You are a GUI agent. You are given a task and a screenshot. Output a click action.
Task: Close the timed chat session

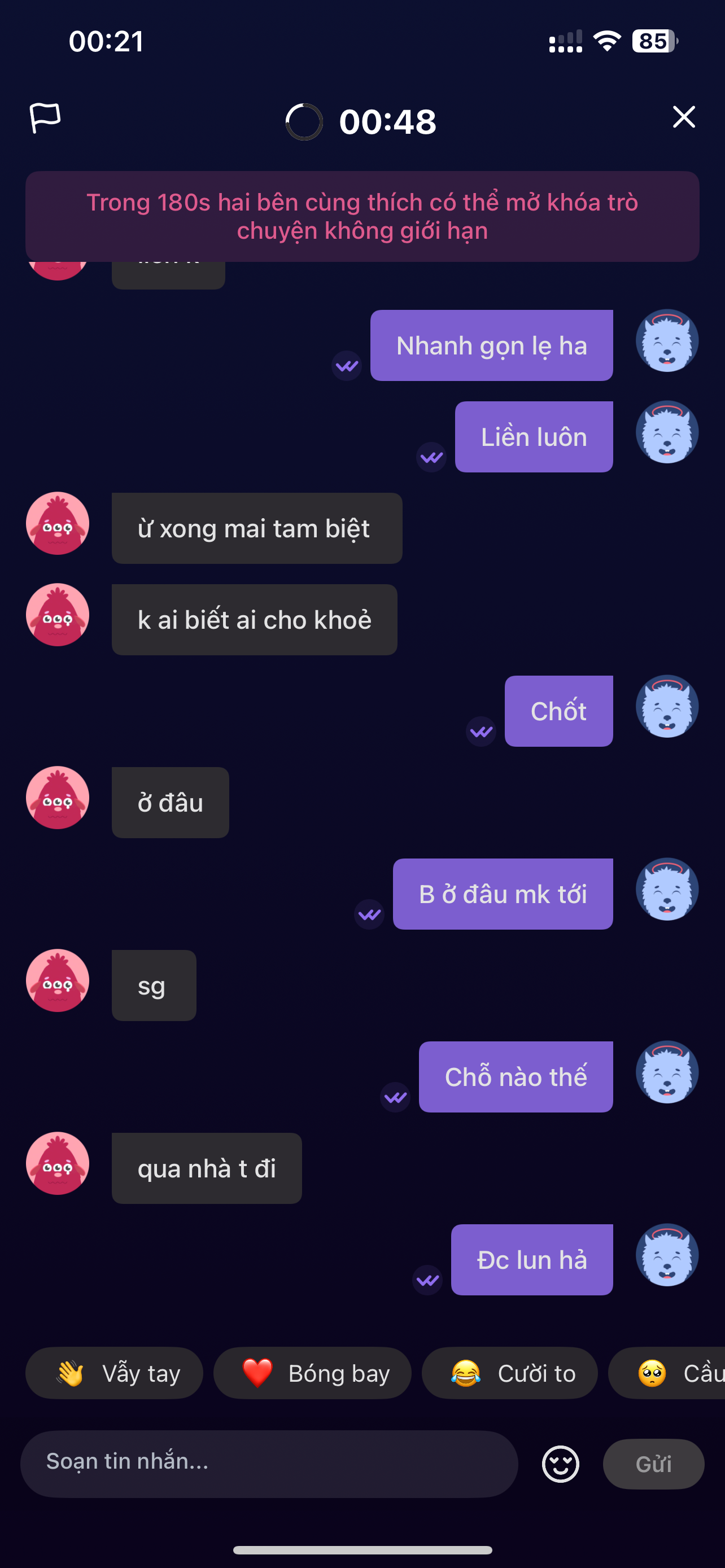[684, 117]
